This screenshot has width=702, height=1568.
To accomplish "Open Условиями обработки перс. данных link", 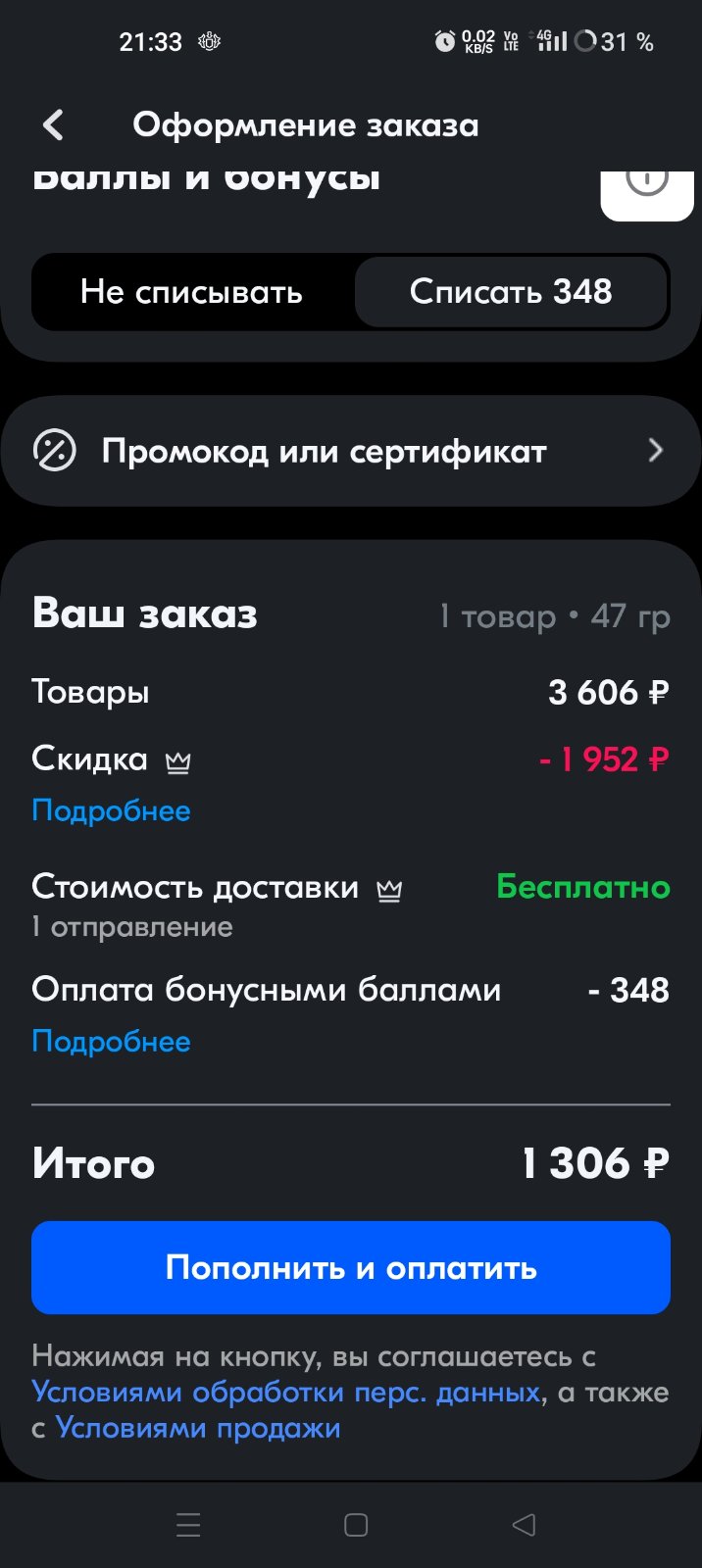I will [286, 1392].
